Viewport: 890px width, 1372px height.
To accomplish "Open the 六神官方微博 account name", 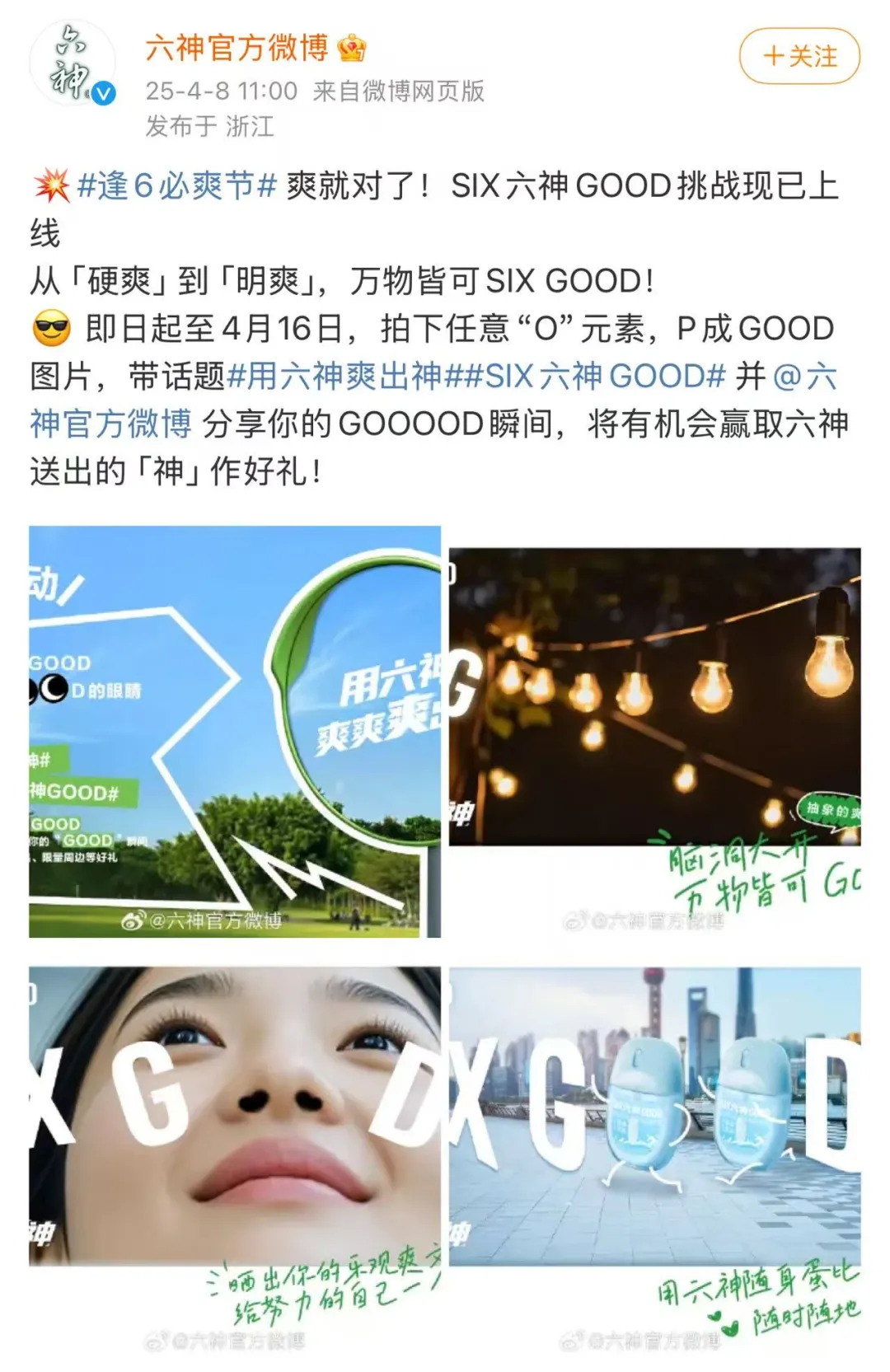I will coord(237,48).
